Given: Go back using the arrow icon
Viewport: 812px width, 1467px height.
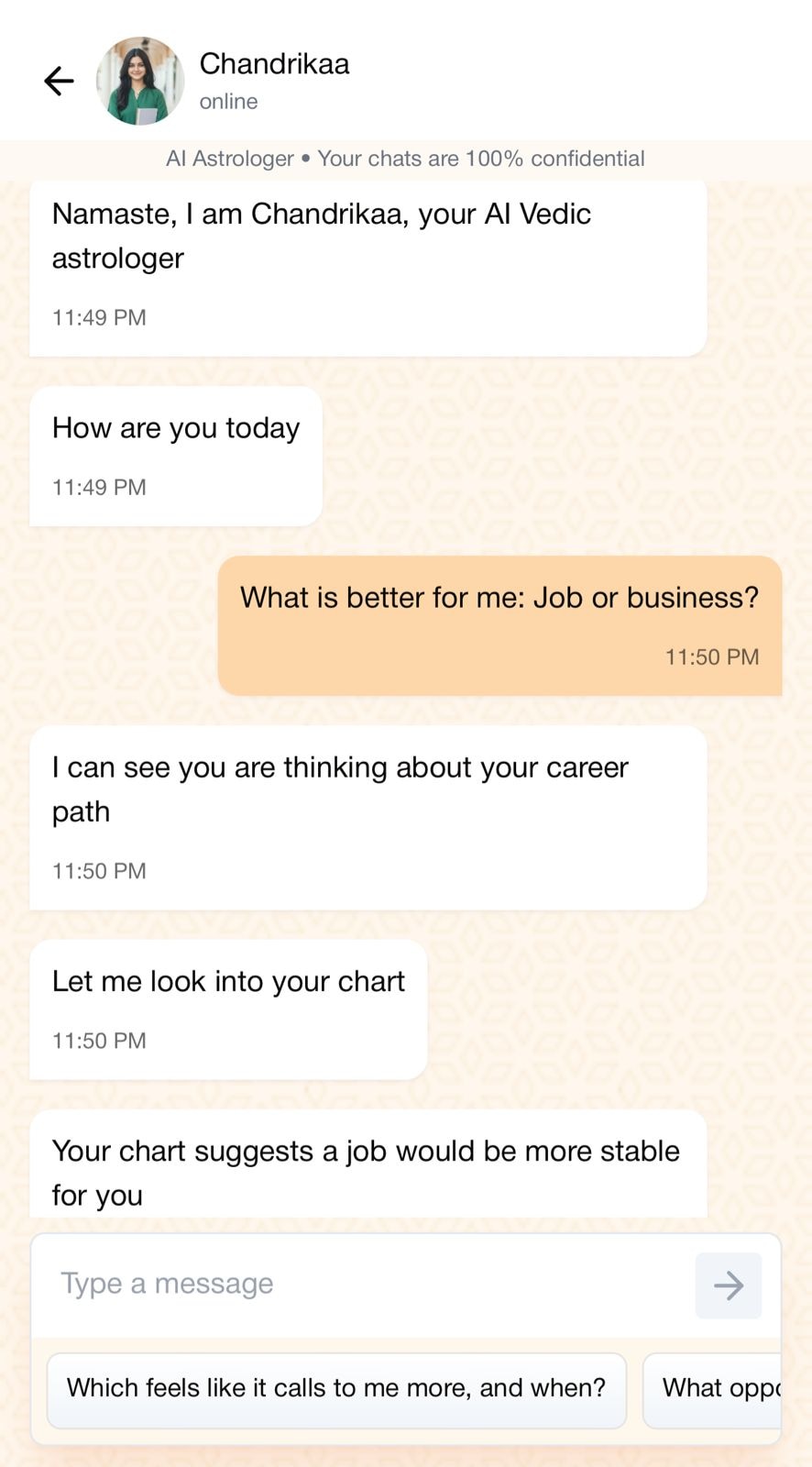Looking at the screenshot, I should coord(60,82).
